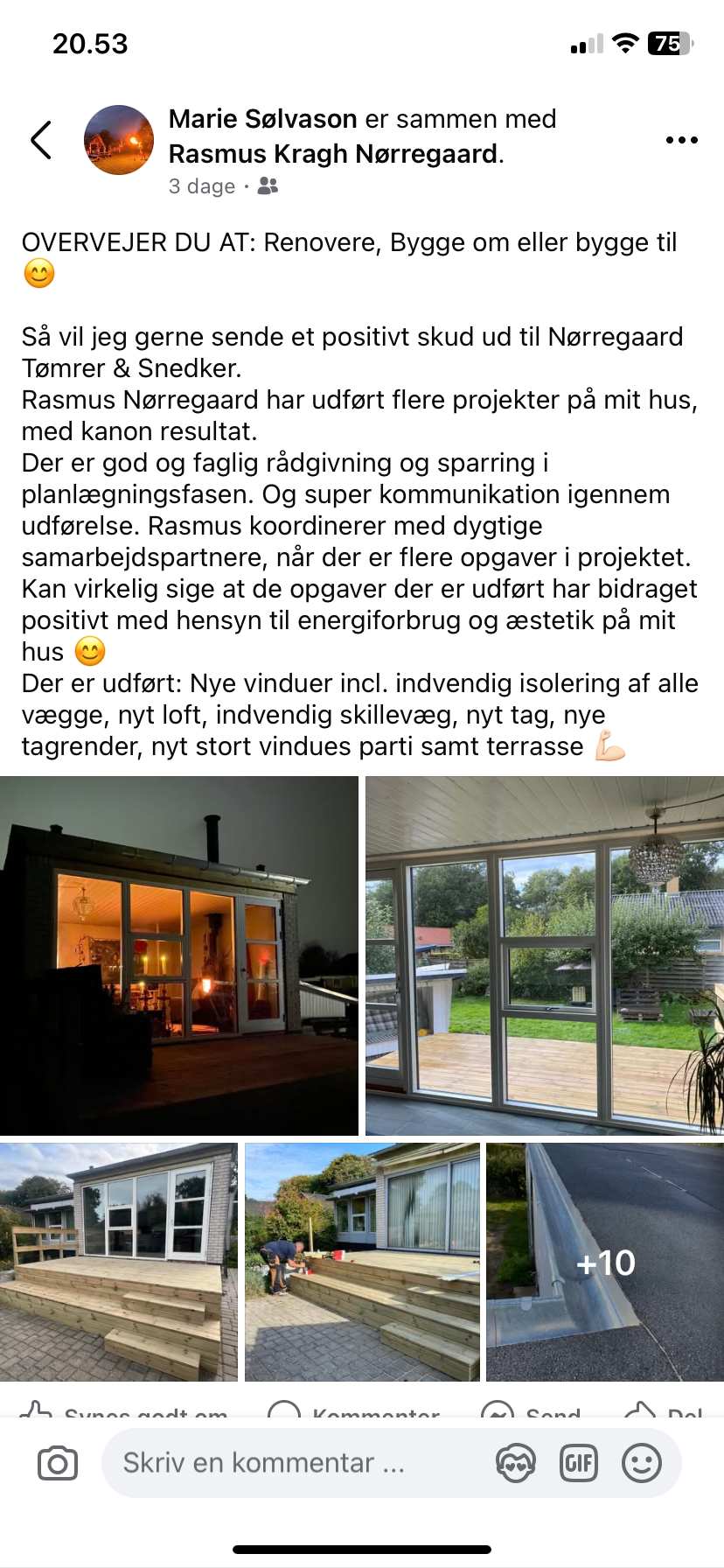Open the photo of the finished wooden terrace
Screen dimensions: 724x1568
119,1262
